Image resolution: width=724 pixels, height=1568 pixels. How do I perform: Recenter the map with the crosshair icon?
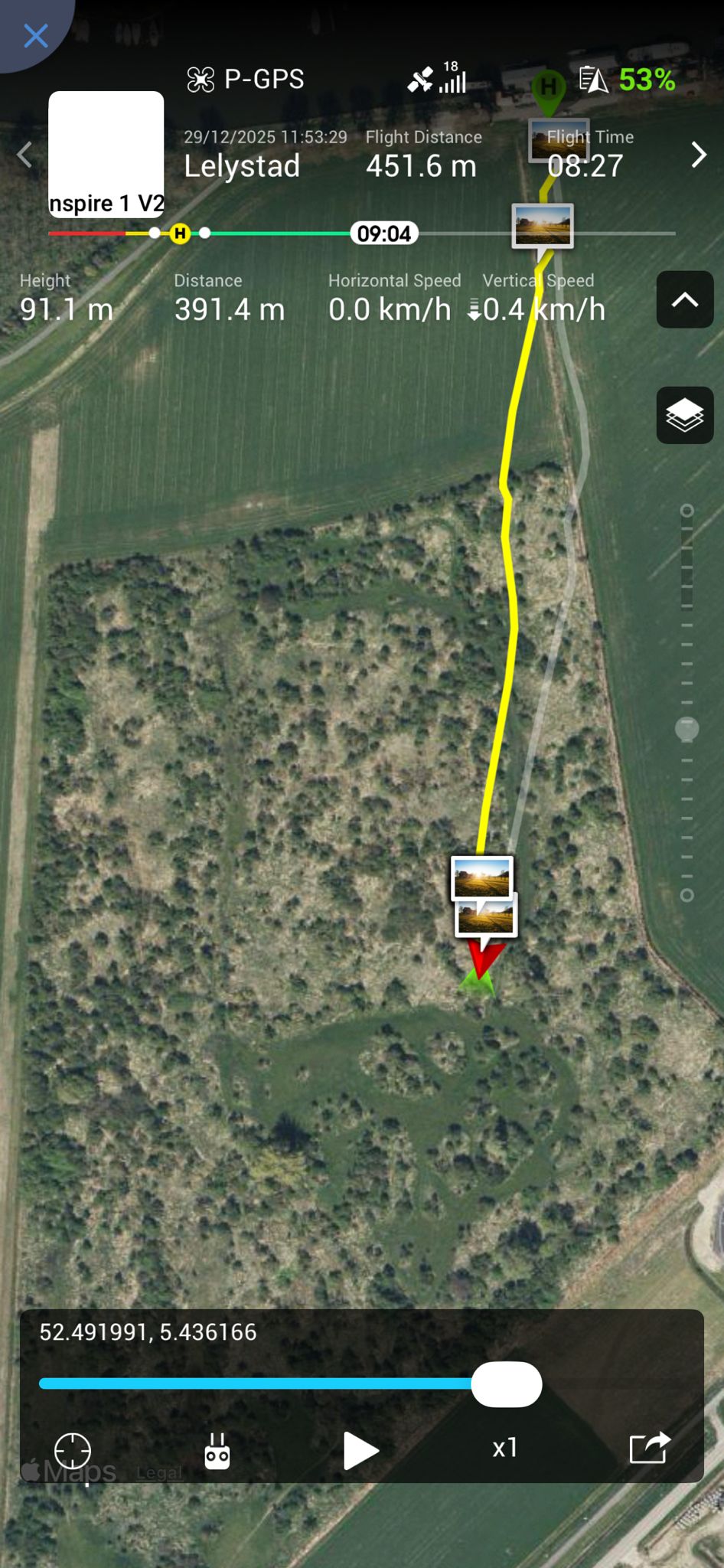pos(73,1450)
